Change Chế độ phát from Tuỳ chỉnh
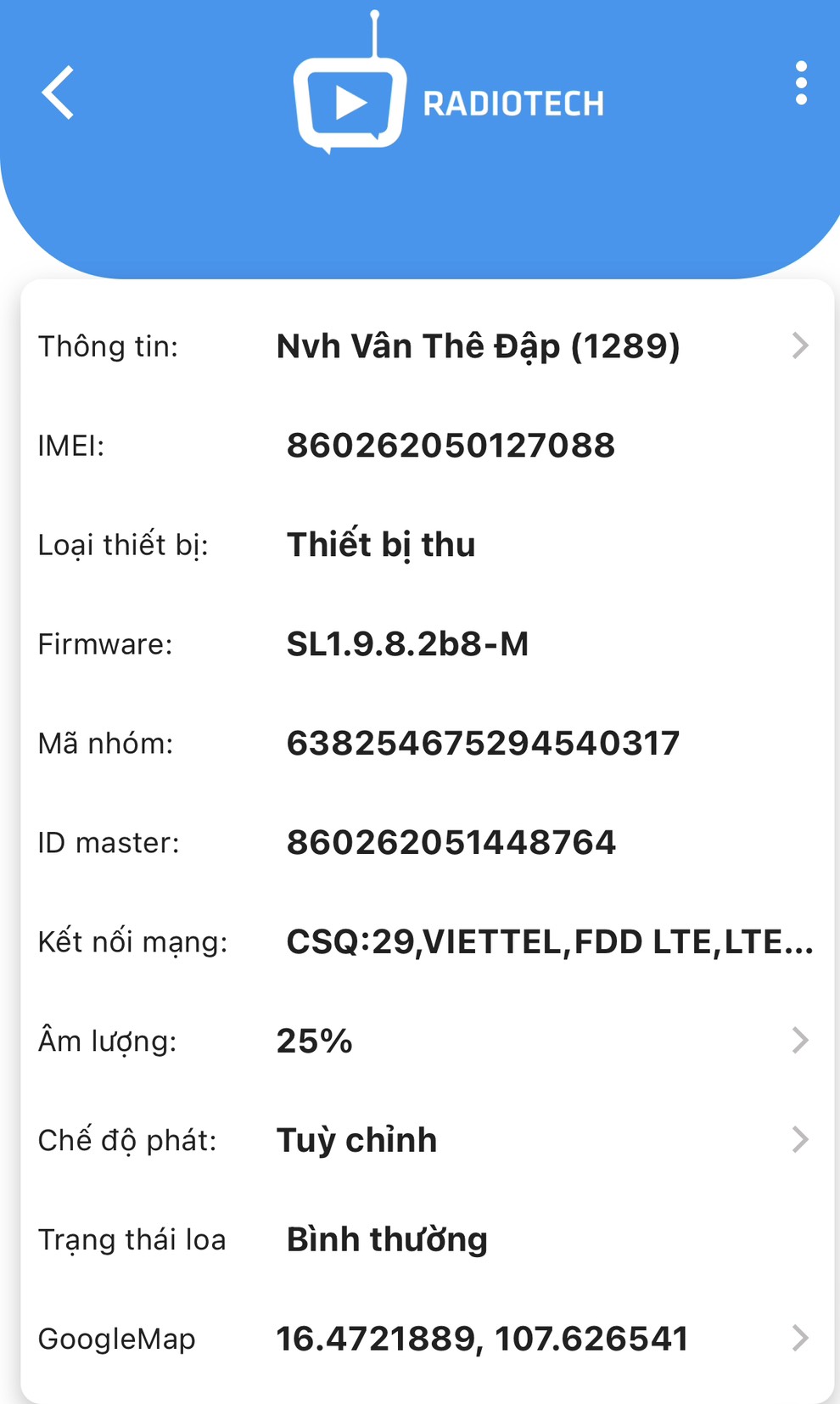This screenshot has height=1404, width=840. (427, 1140)
